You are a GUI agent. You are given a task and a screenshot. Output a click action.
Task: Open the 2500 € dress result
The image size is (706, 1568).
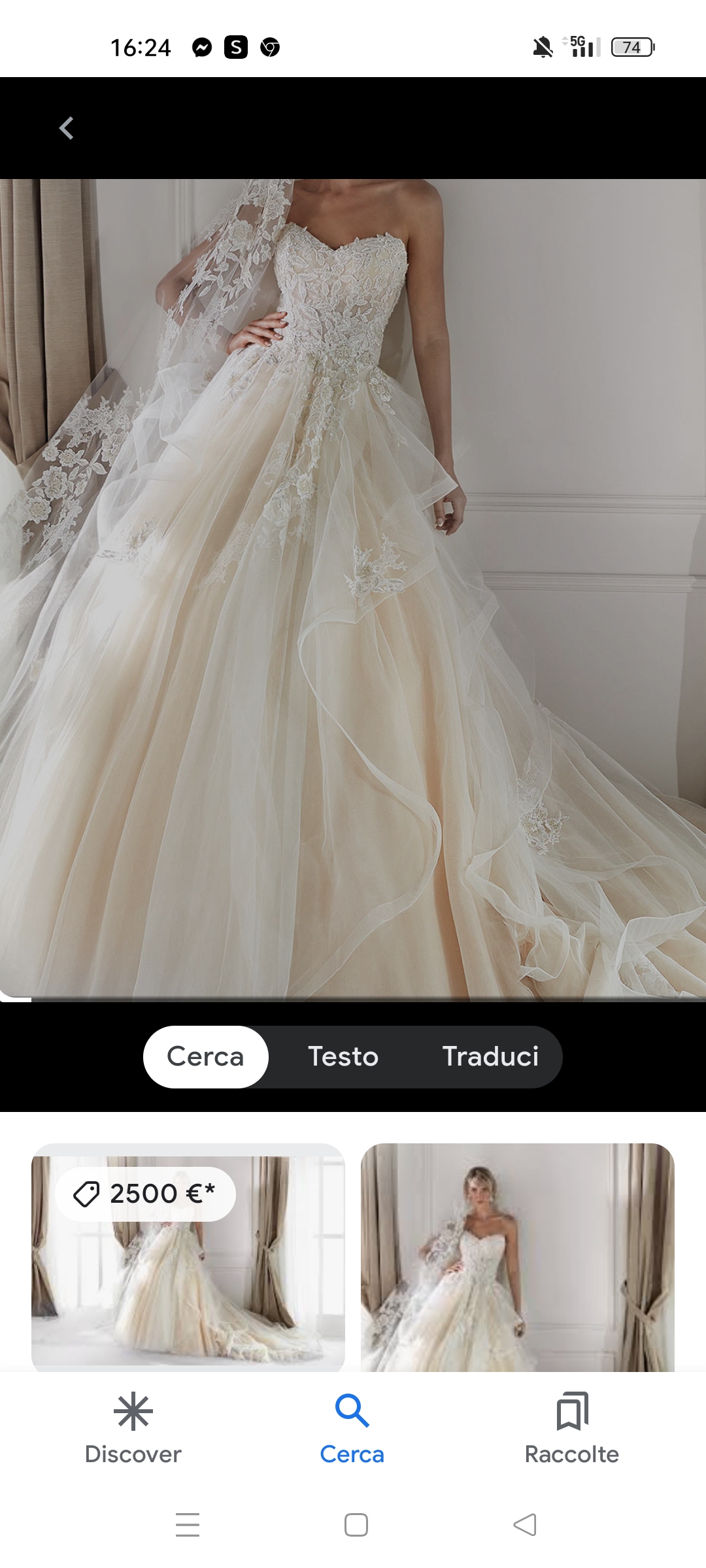[188, 1258]
